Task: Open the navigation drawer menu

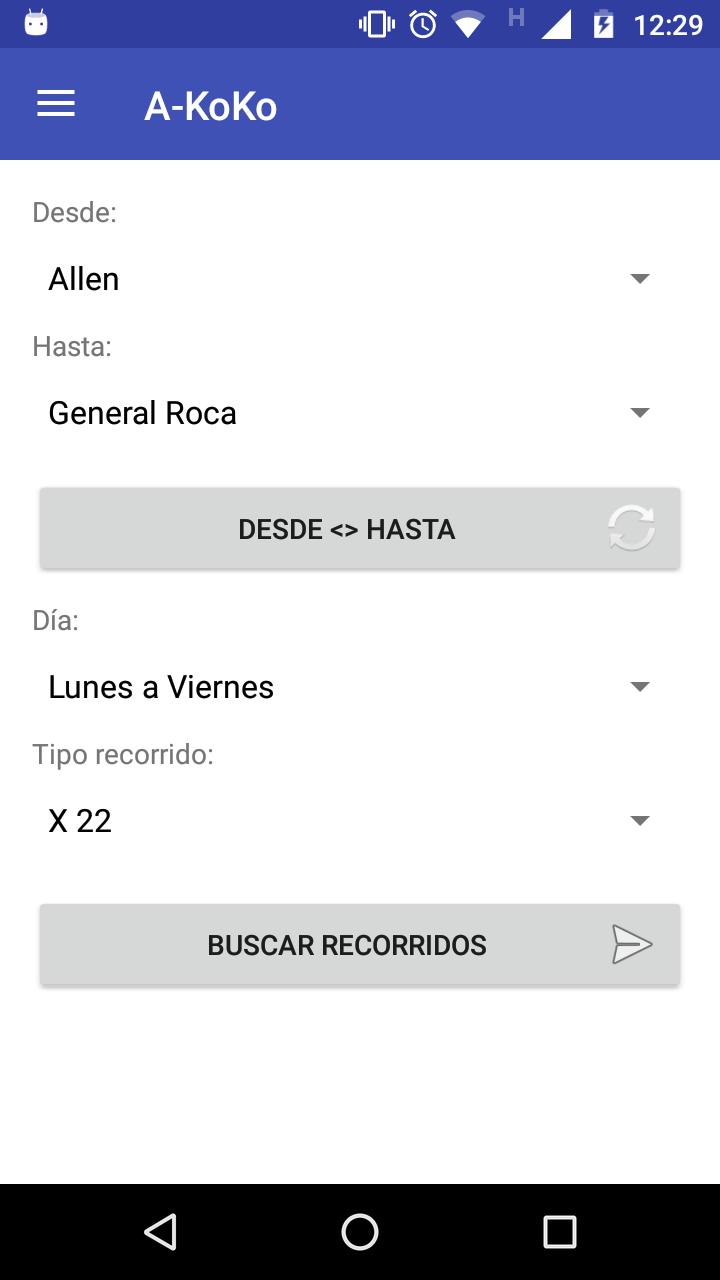Action: [55, 104]
